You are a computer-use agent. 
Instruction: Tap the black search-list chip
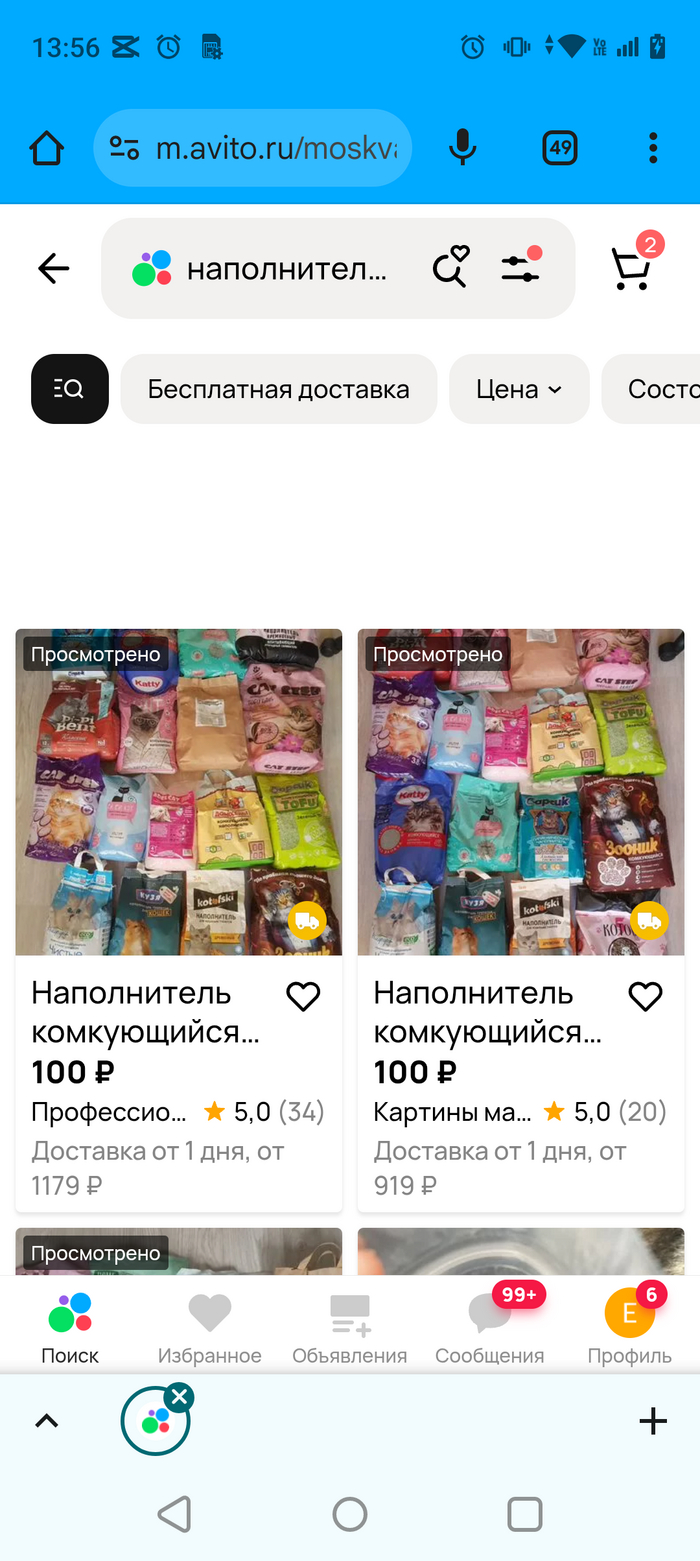click(x=70, y=389)
